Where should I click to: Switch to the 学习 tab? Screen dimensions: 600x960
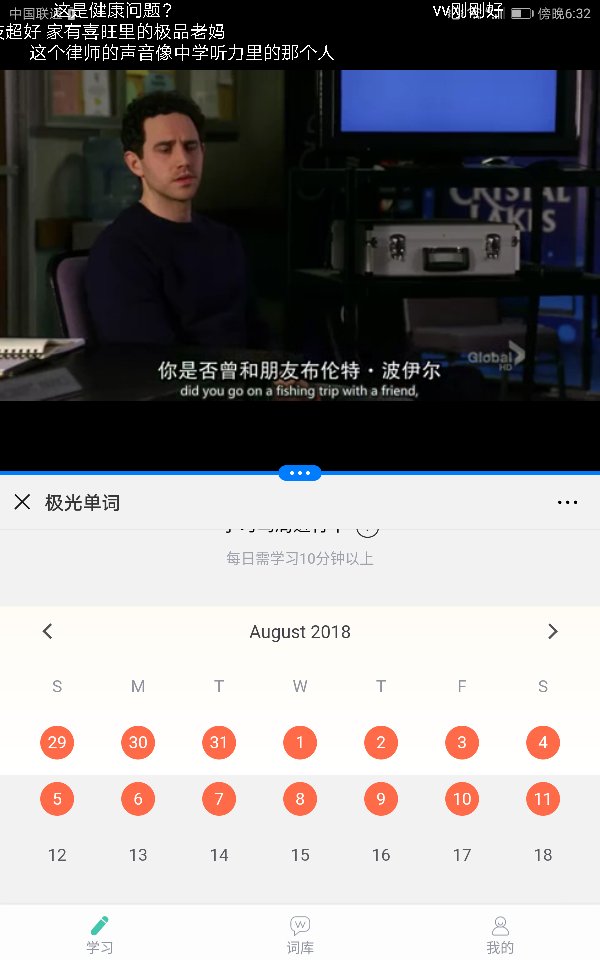tap(99, 935)
